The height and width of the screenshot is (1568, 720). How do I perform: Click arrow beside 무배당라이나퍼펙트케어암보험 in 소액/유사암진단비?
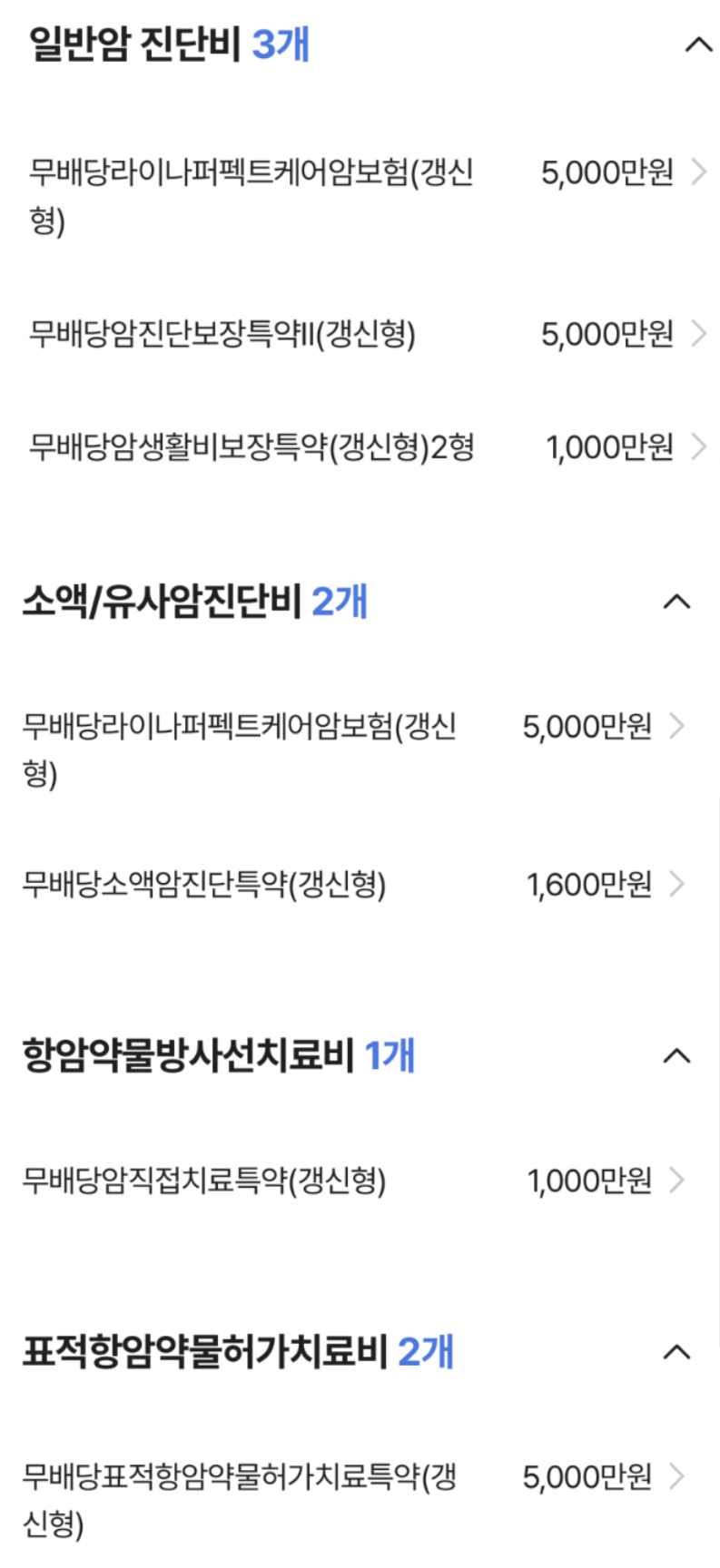click(679, 726)
